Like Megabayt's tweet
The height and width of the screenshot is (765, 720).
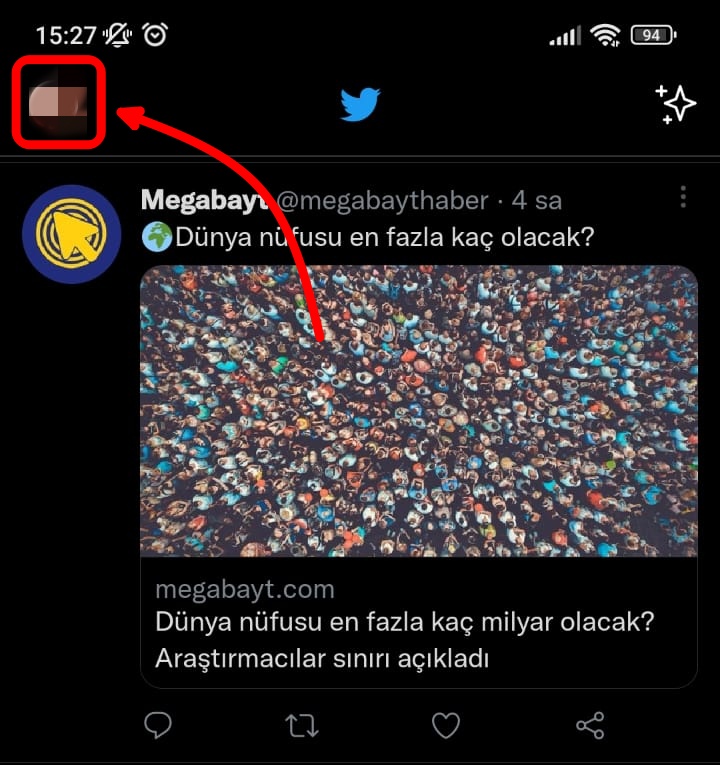tap(445, 725)
